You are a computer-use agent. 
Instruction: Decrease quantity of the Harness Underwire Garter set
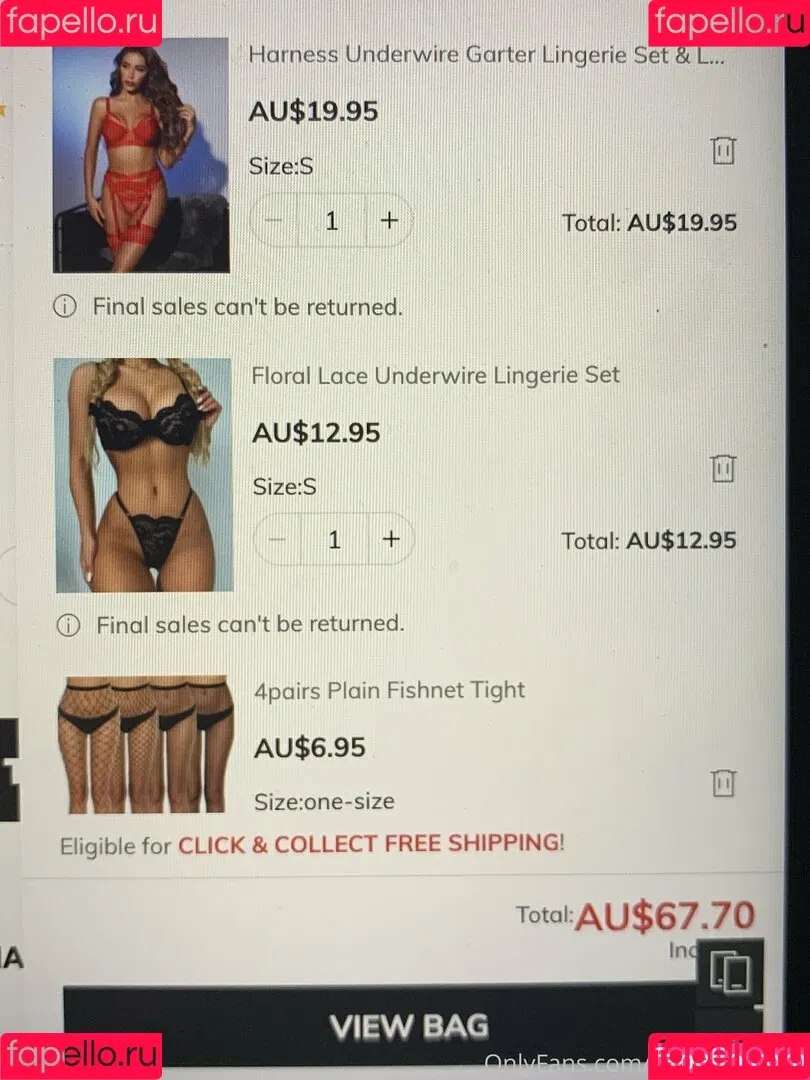274,220
